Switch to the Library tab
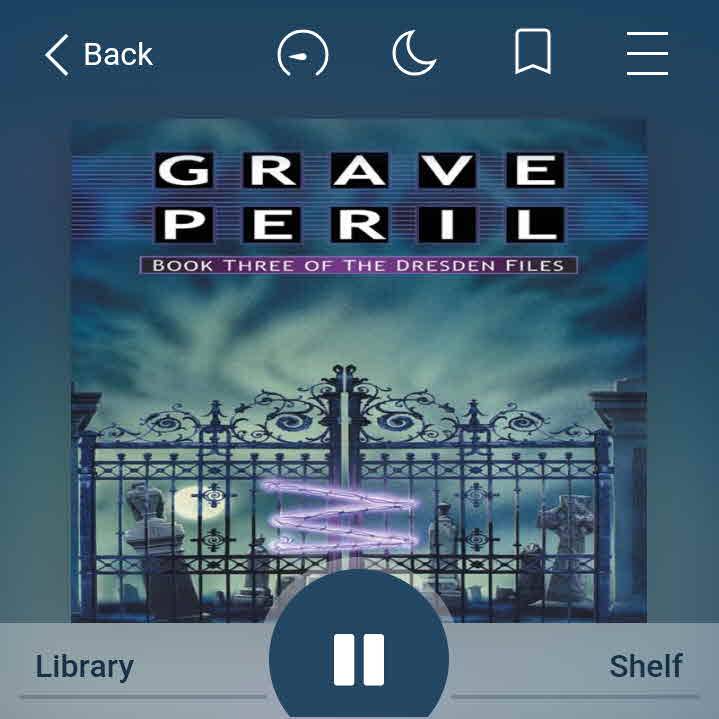 click(x=85, y=666)
